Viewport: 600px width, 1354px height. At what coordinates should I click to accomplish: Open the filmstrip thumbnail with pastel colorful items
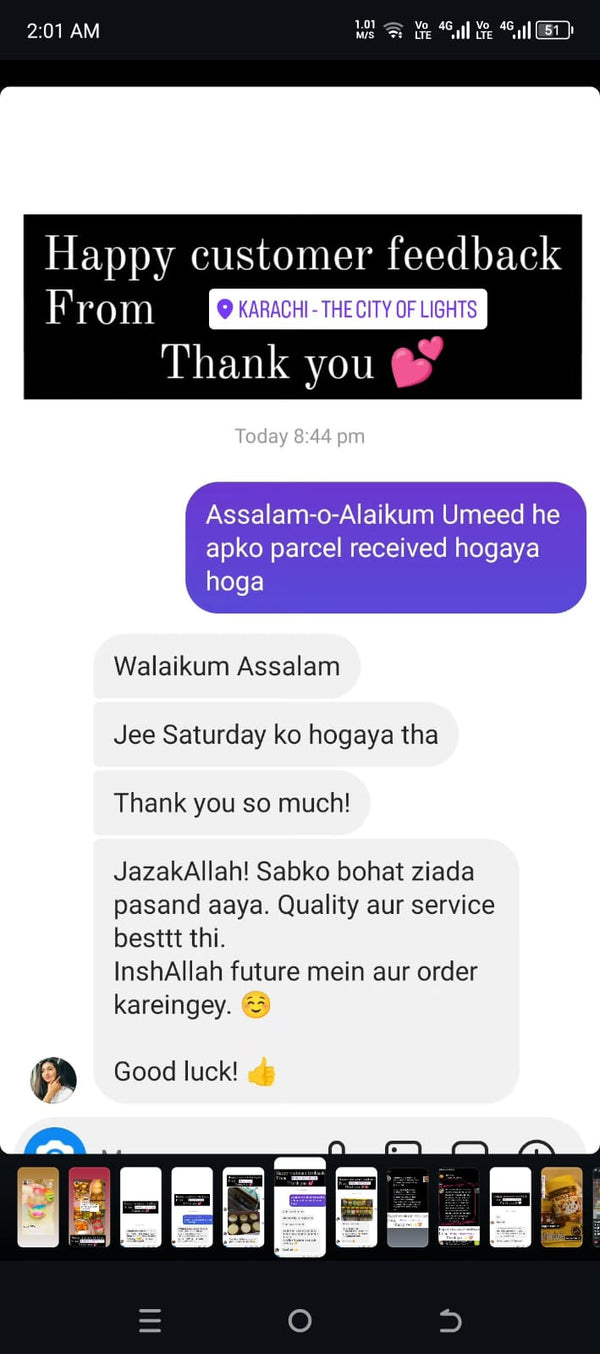coord(38,1206)
